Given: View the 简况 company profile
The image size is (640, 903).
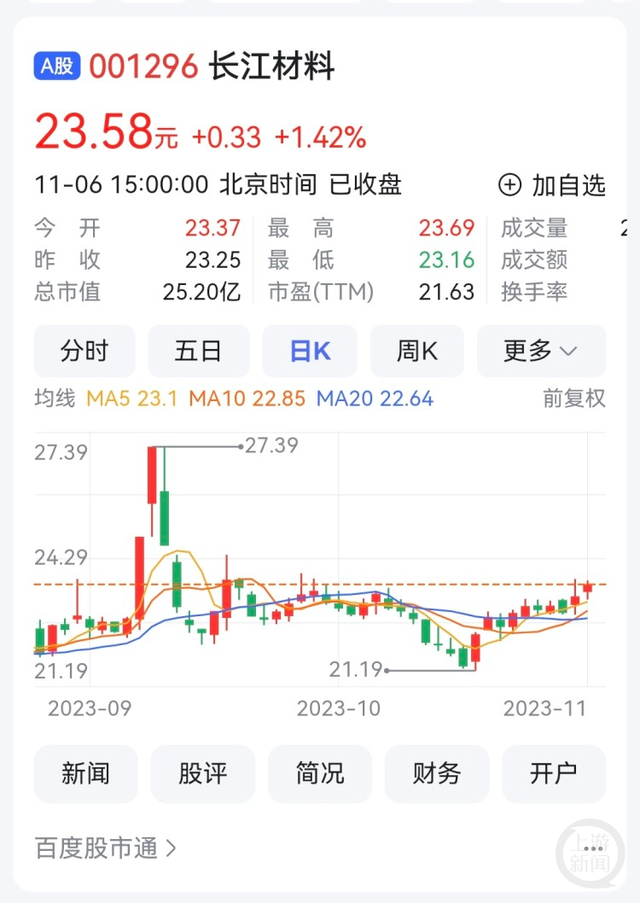Looking at the screenshot, I should pos(320,773).
